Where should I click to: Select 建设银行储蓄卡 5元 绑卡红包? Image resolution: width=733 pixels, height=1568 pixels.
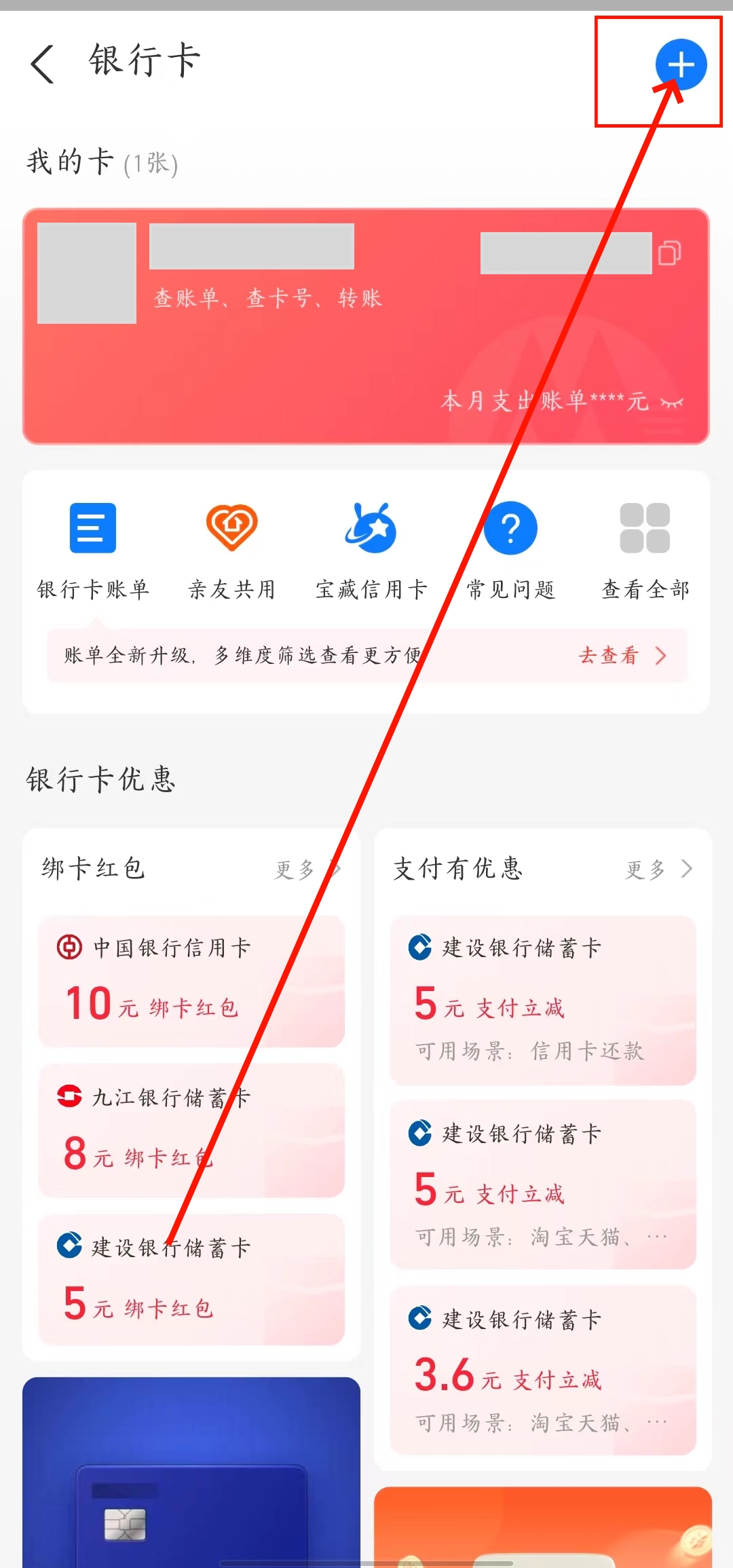[x=191, y=1280]
